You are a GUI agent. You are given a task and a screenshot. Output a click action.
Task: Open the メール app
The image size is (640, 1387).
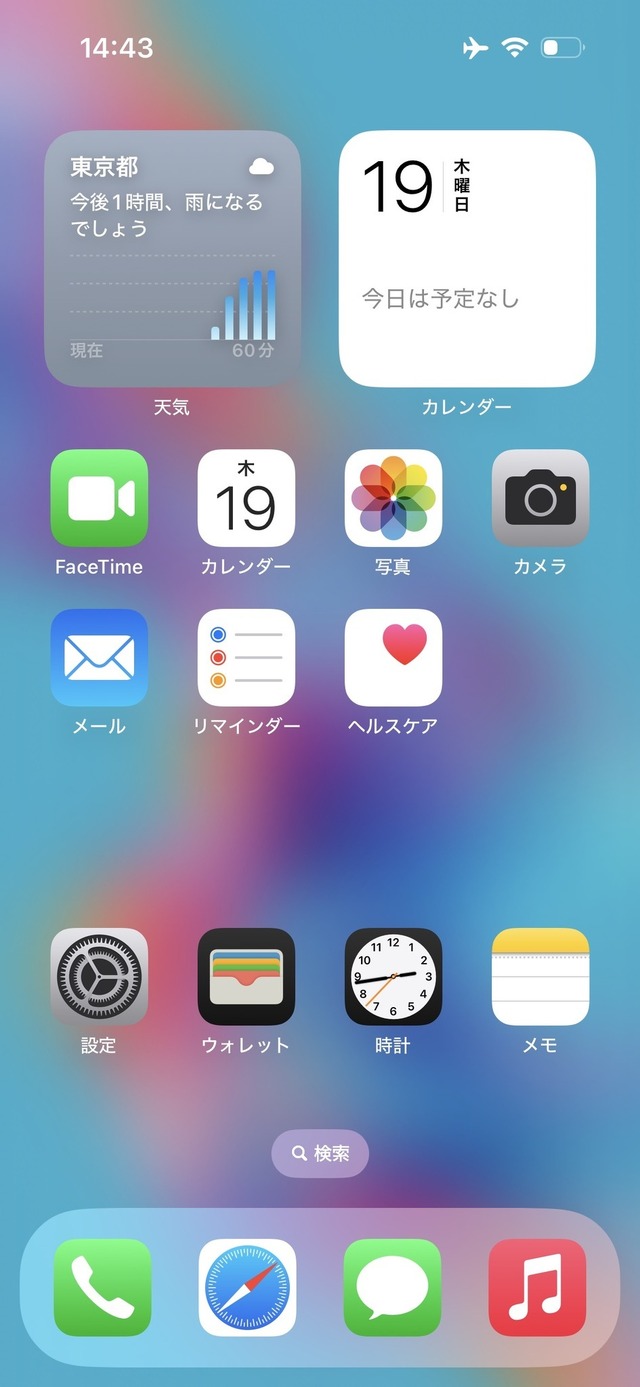pos(99,657)
